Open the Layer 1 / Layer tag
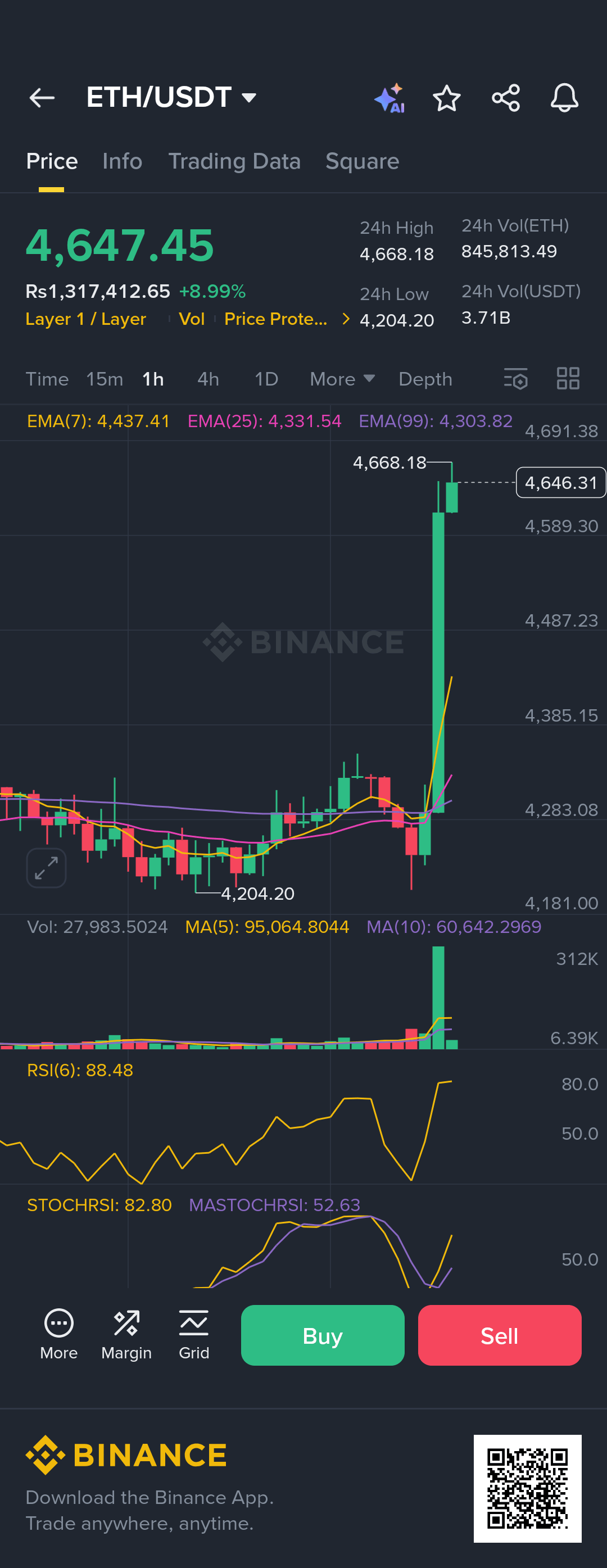 [86, 319]
